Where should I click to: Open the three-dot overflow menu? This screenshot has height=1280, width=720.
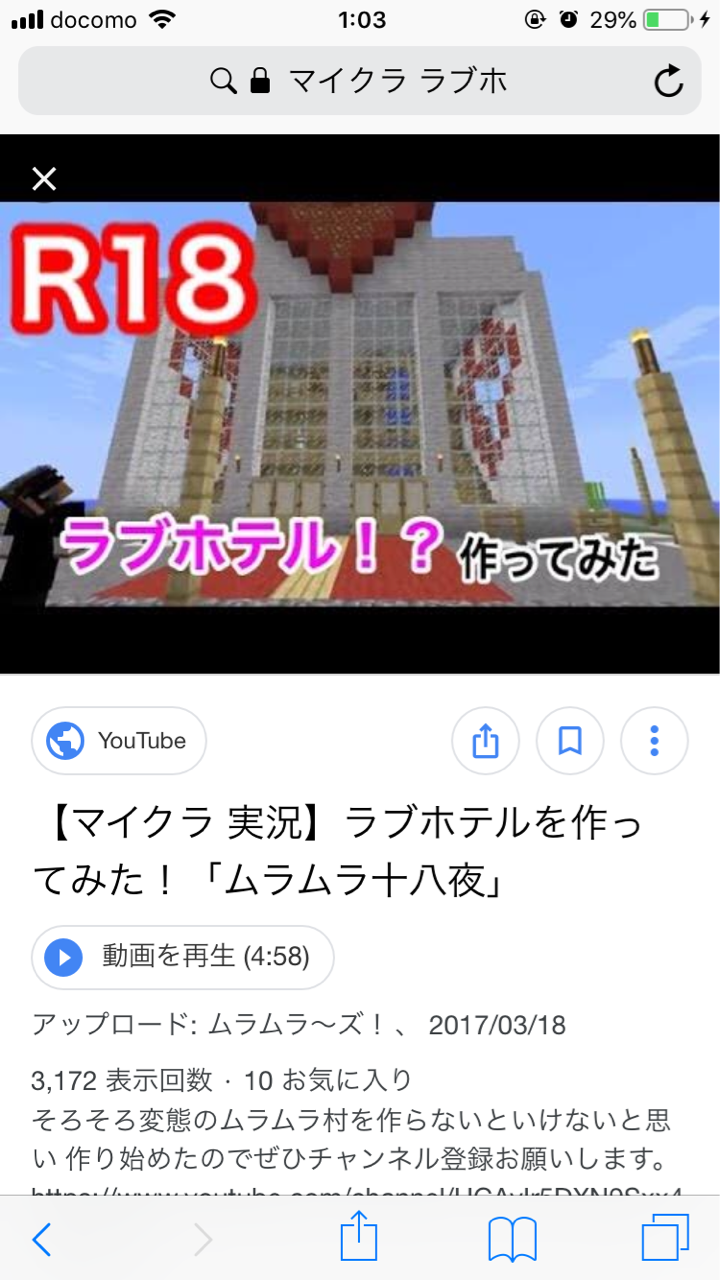coord(654,741)
